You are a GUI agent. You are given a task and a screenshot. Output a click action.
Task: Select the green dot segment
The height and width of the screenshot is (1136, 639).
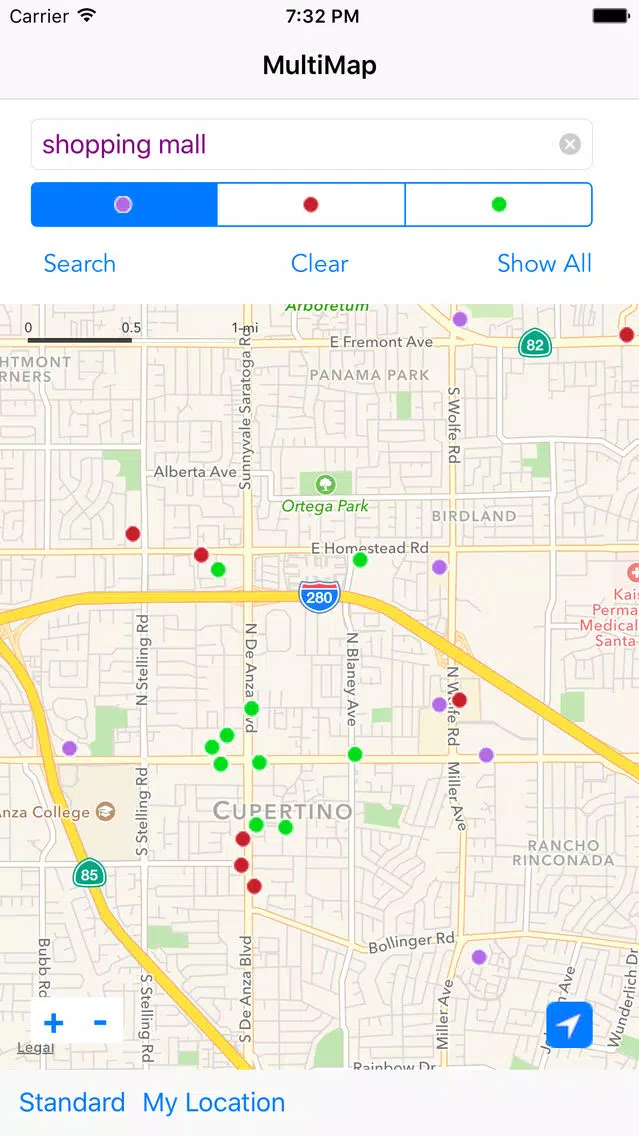tap(498, 204)
